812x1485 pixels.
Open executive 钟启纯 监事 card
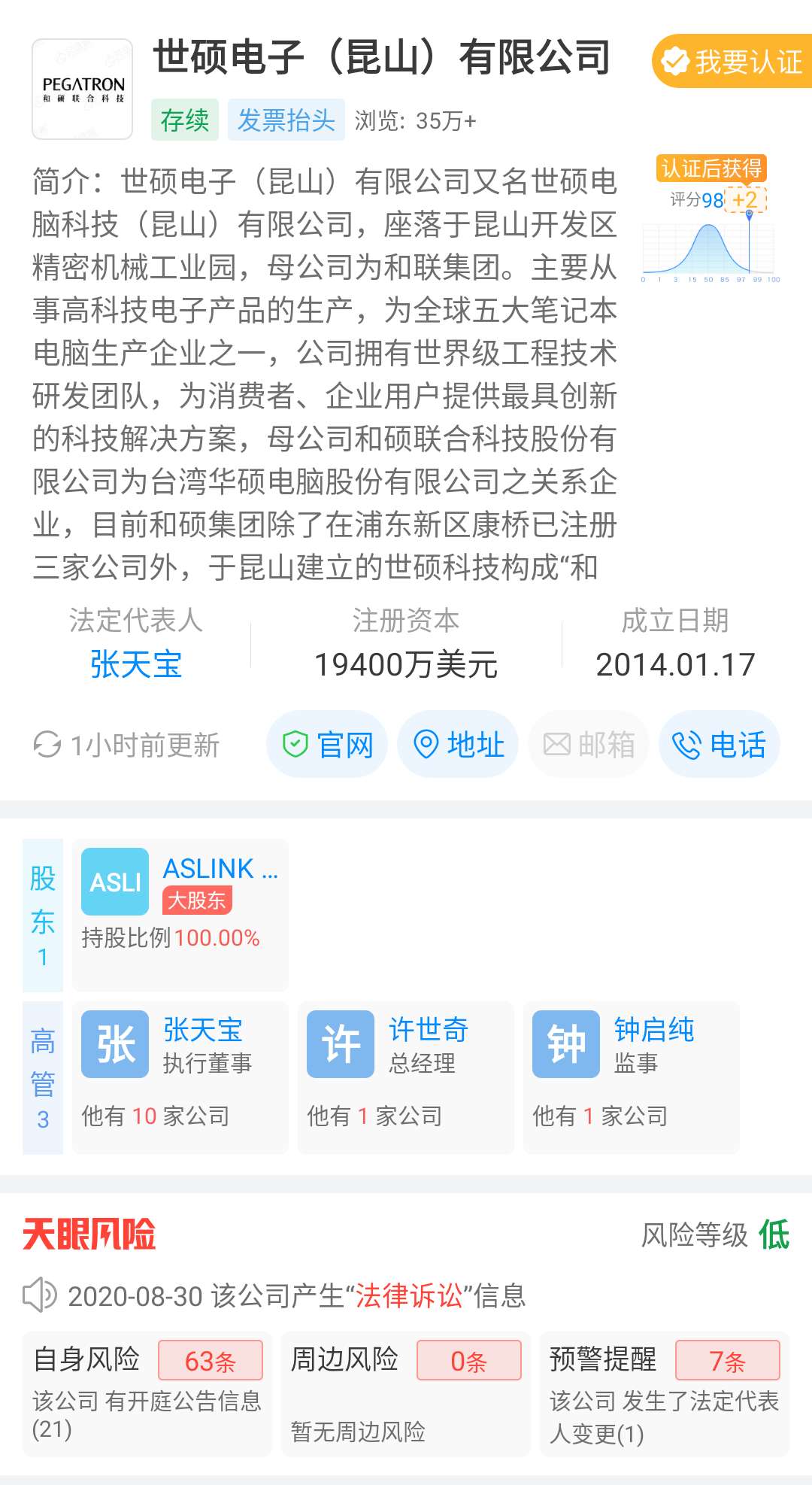(x=632, y=1077)
